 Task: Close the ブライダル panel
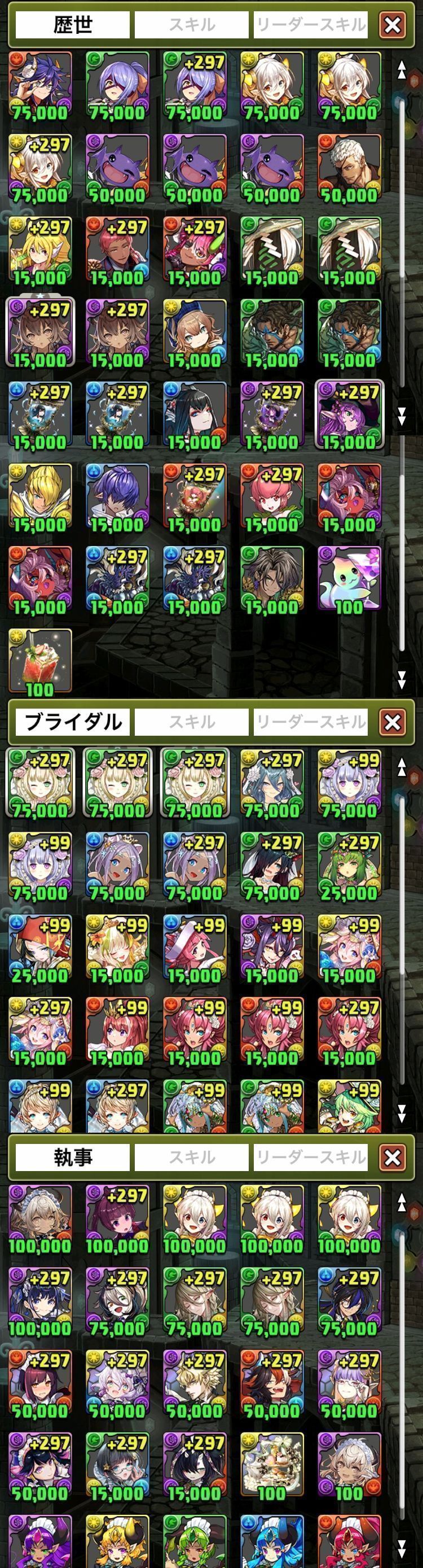[x=393, y=722]
